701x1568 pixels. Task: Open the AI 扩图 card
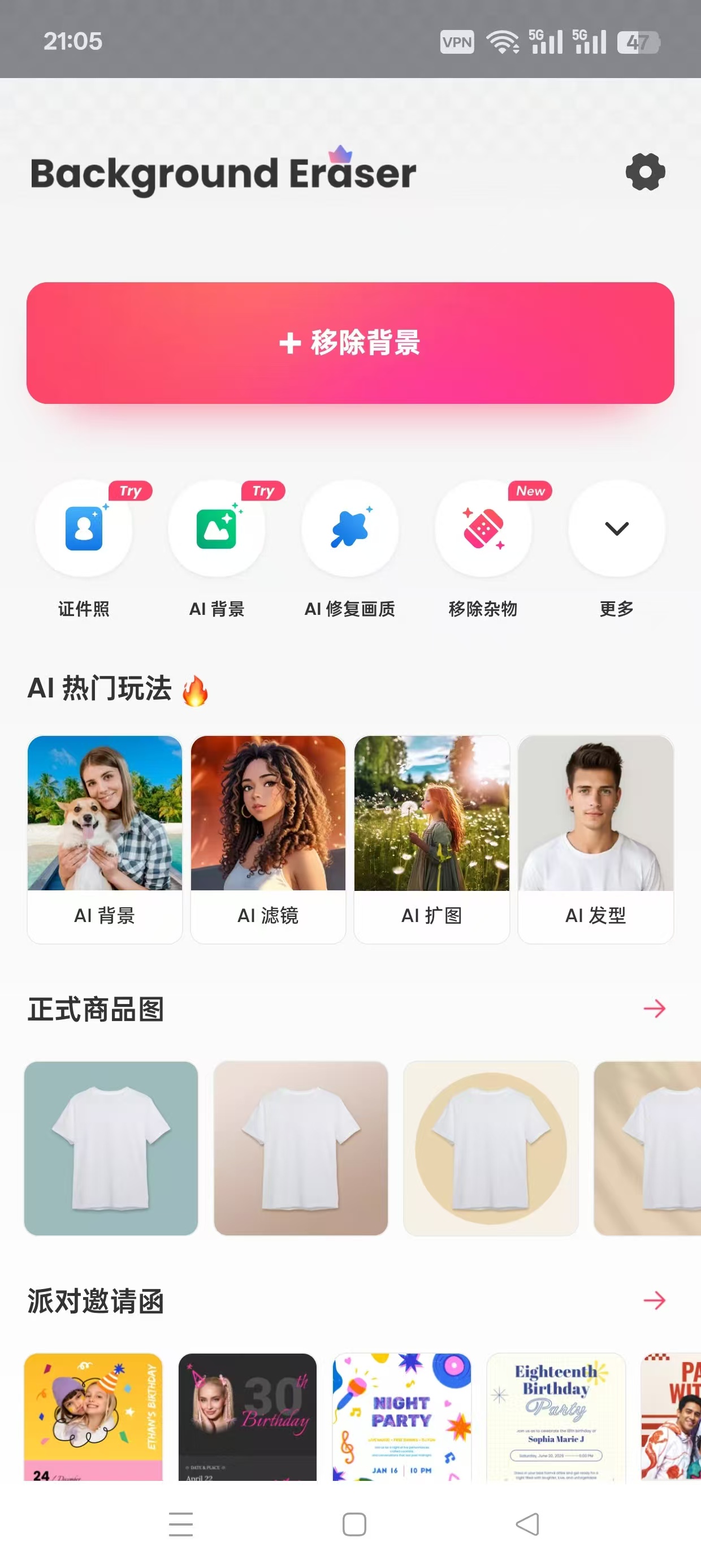pyautogui.click(x=431, y=839)
